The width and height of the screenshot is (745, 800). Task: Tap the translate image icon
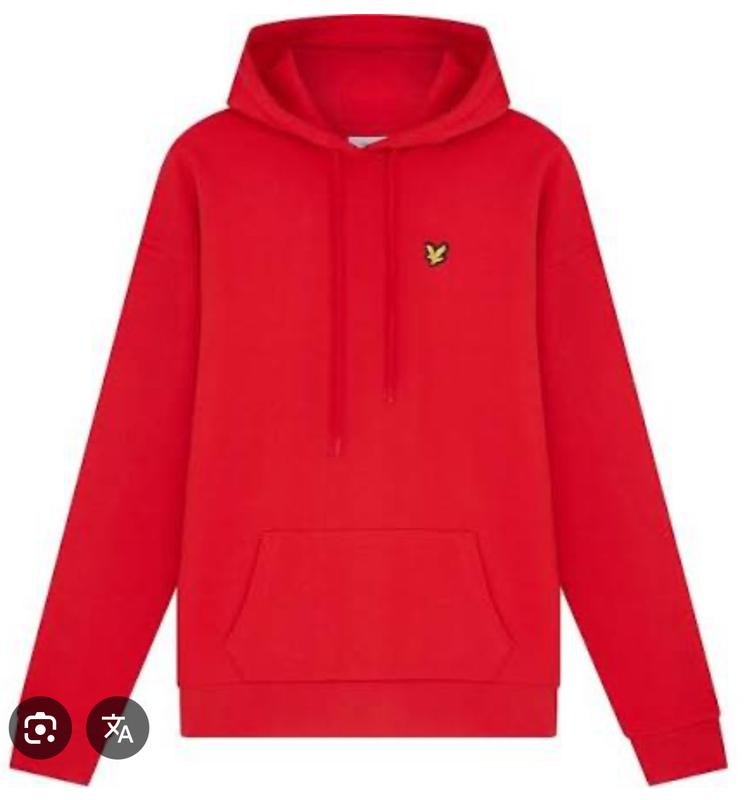click(x=118, y=728)
